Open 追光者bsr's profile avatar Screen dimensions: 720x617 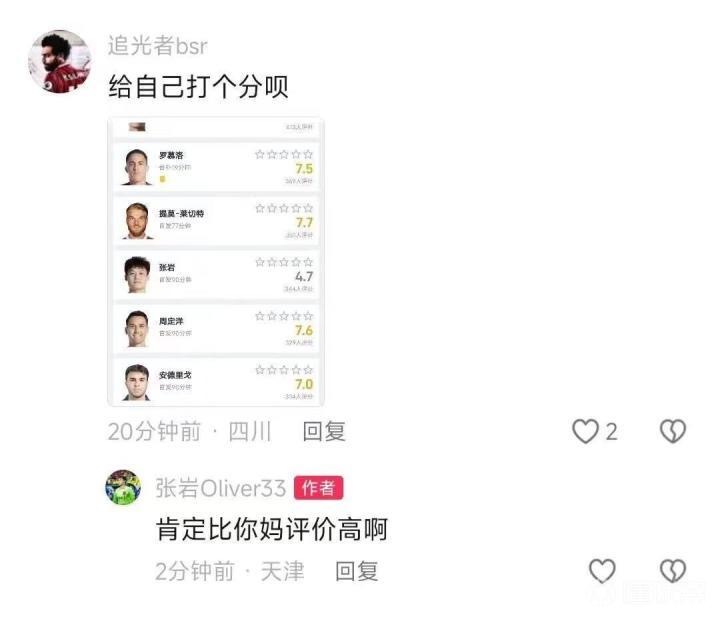pyautogui.click(x=59, y=61)
